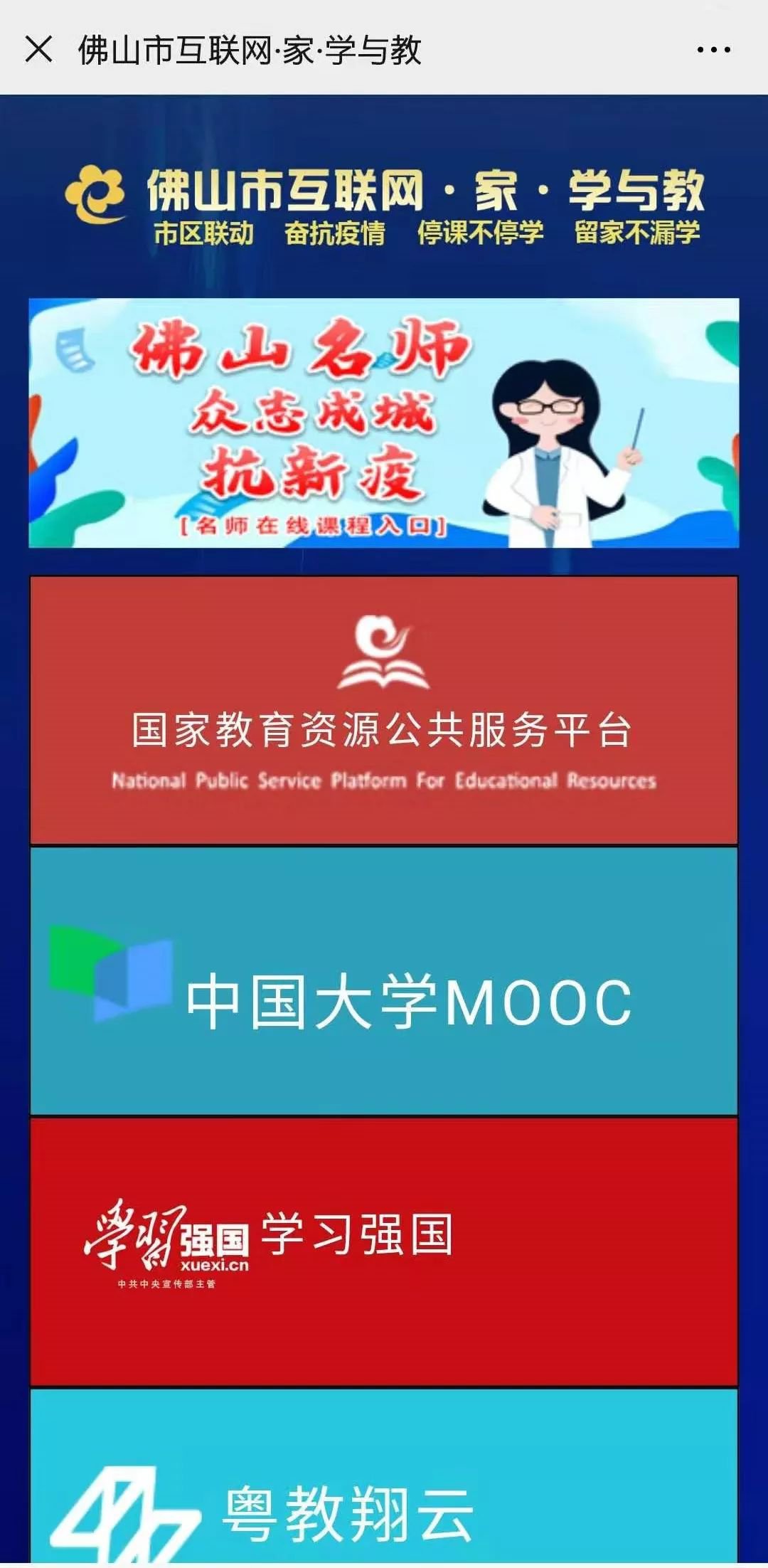This screenshot has width=768, height=1568.
Task: Open the 中国大学MOOC tile
Action: click(383, 980)
